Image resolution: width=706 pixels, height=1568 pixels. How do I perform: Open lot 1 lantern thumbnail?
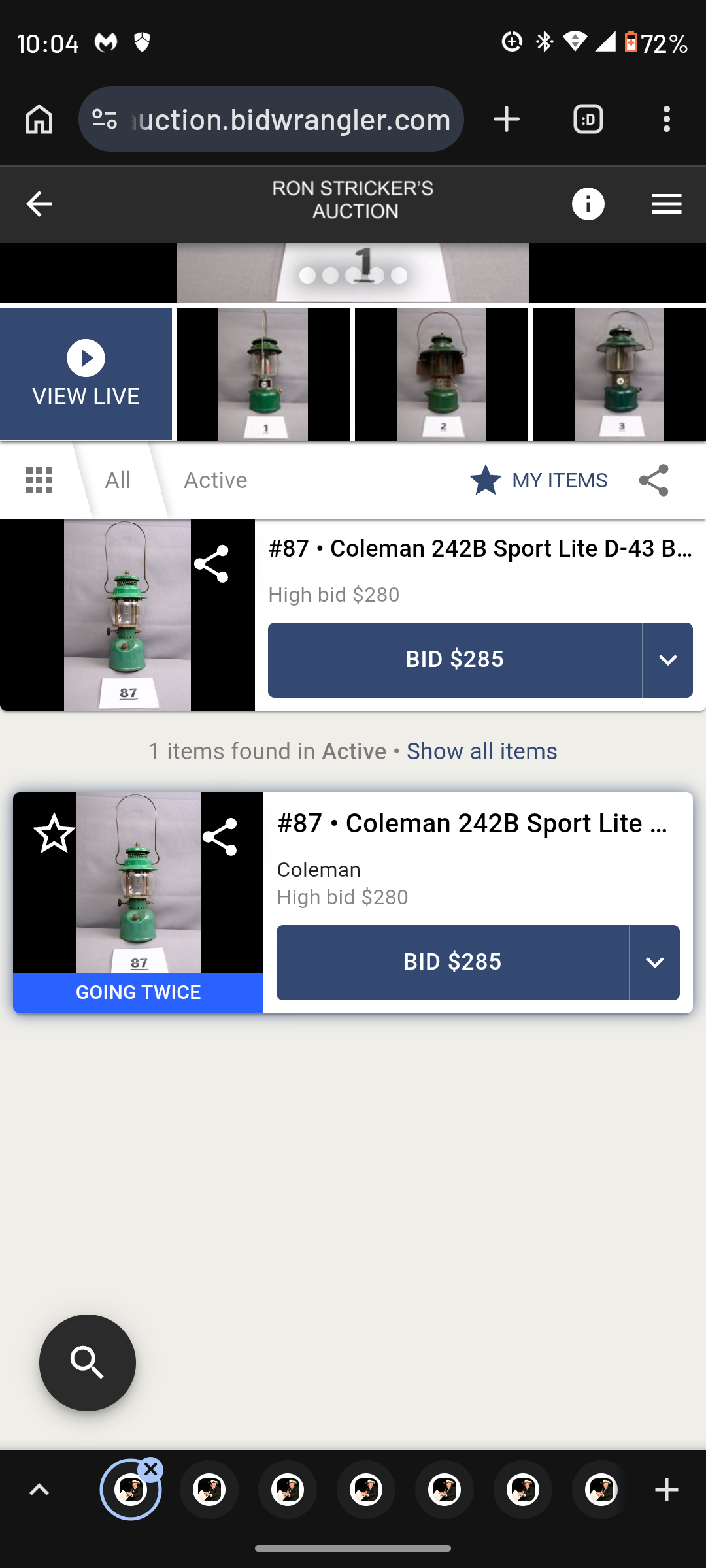[263, 374]
